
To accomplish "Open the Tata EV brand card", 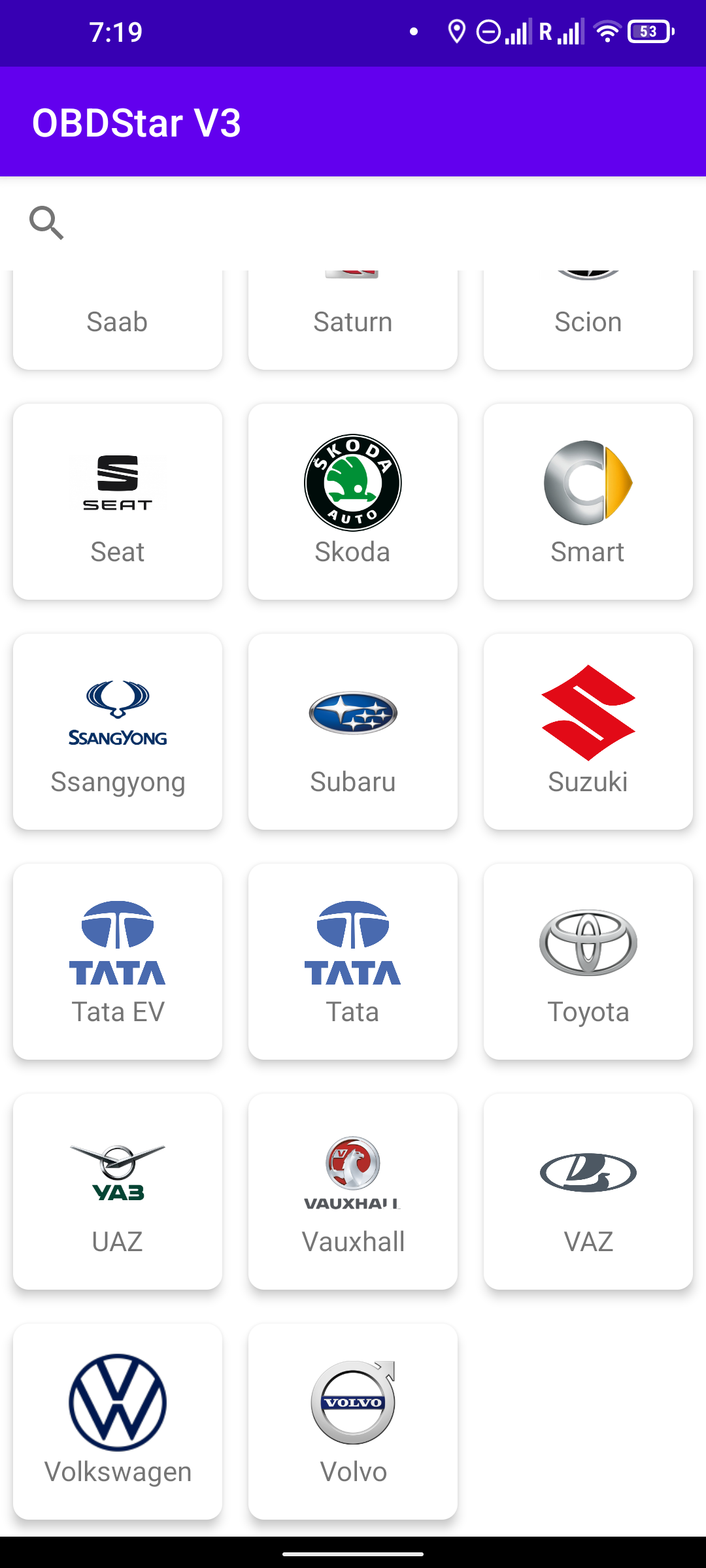I will (118, 962).
